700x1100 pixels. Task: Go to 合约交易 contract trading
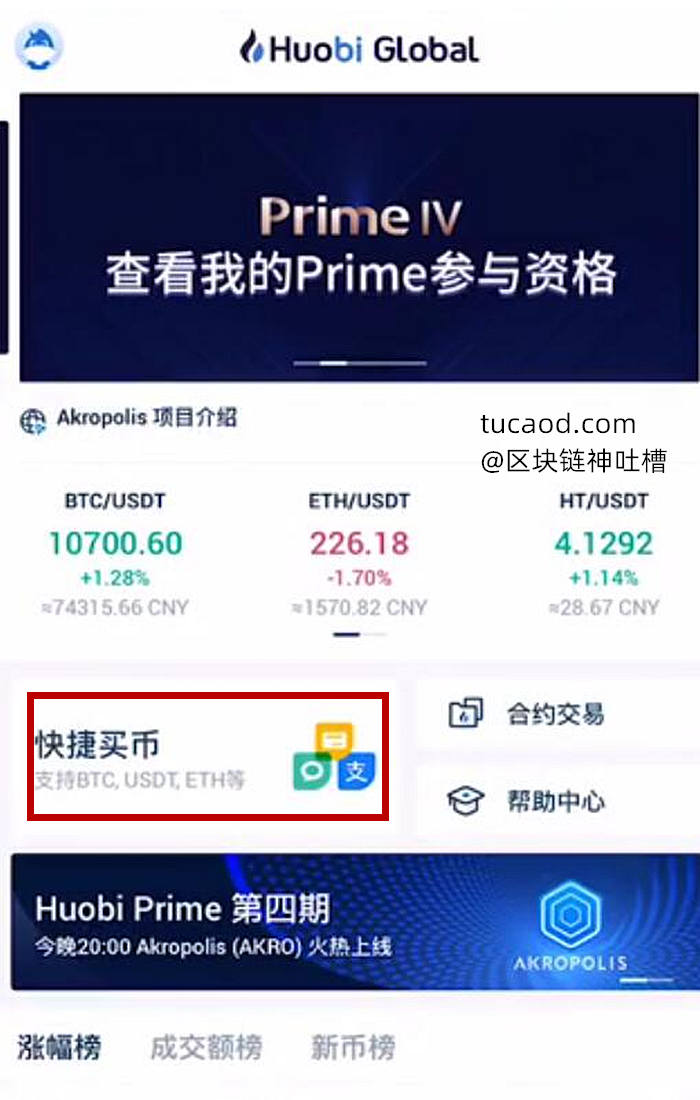pos(555,714)
